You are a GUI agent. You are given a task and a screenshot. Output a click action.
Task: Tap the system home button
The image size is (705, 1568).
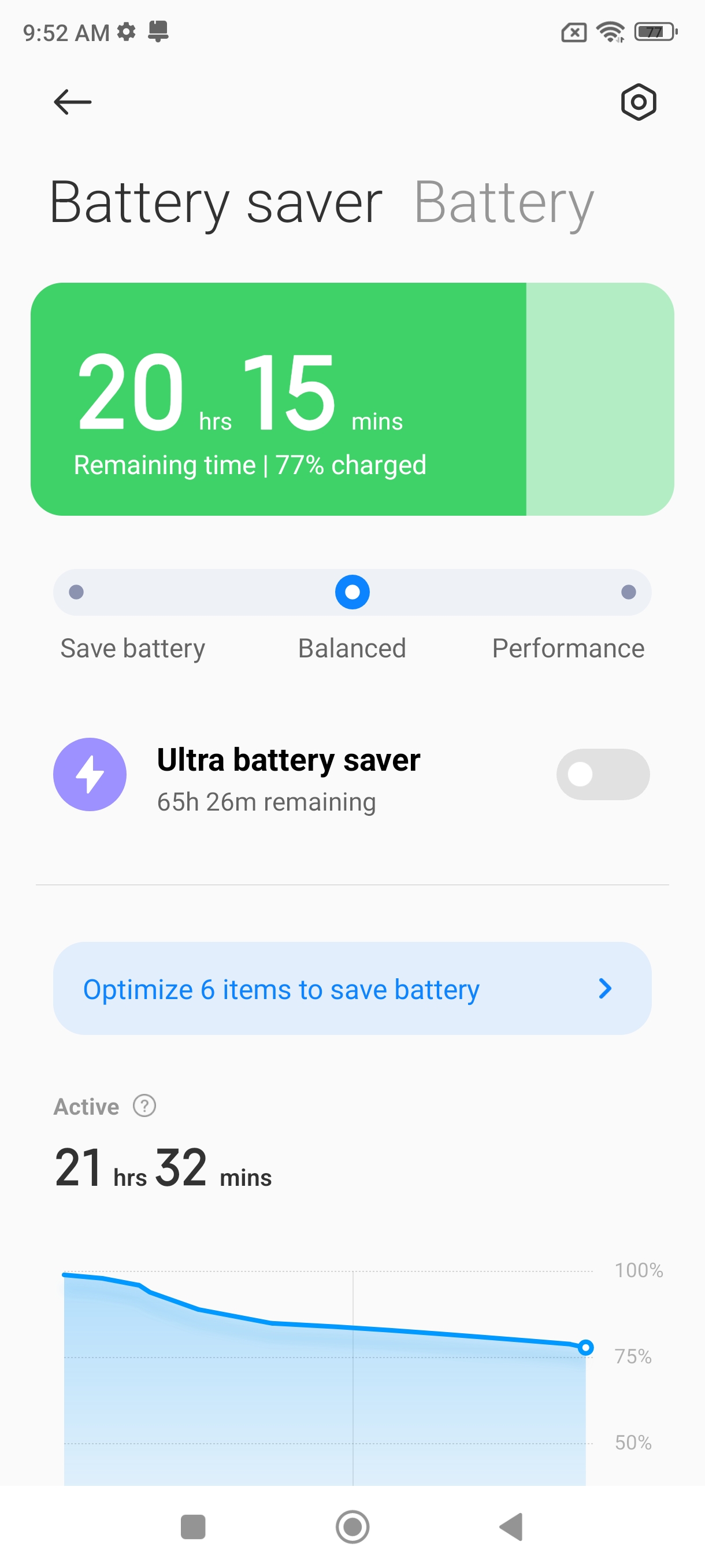[x=352, y=1526]
